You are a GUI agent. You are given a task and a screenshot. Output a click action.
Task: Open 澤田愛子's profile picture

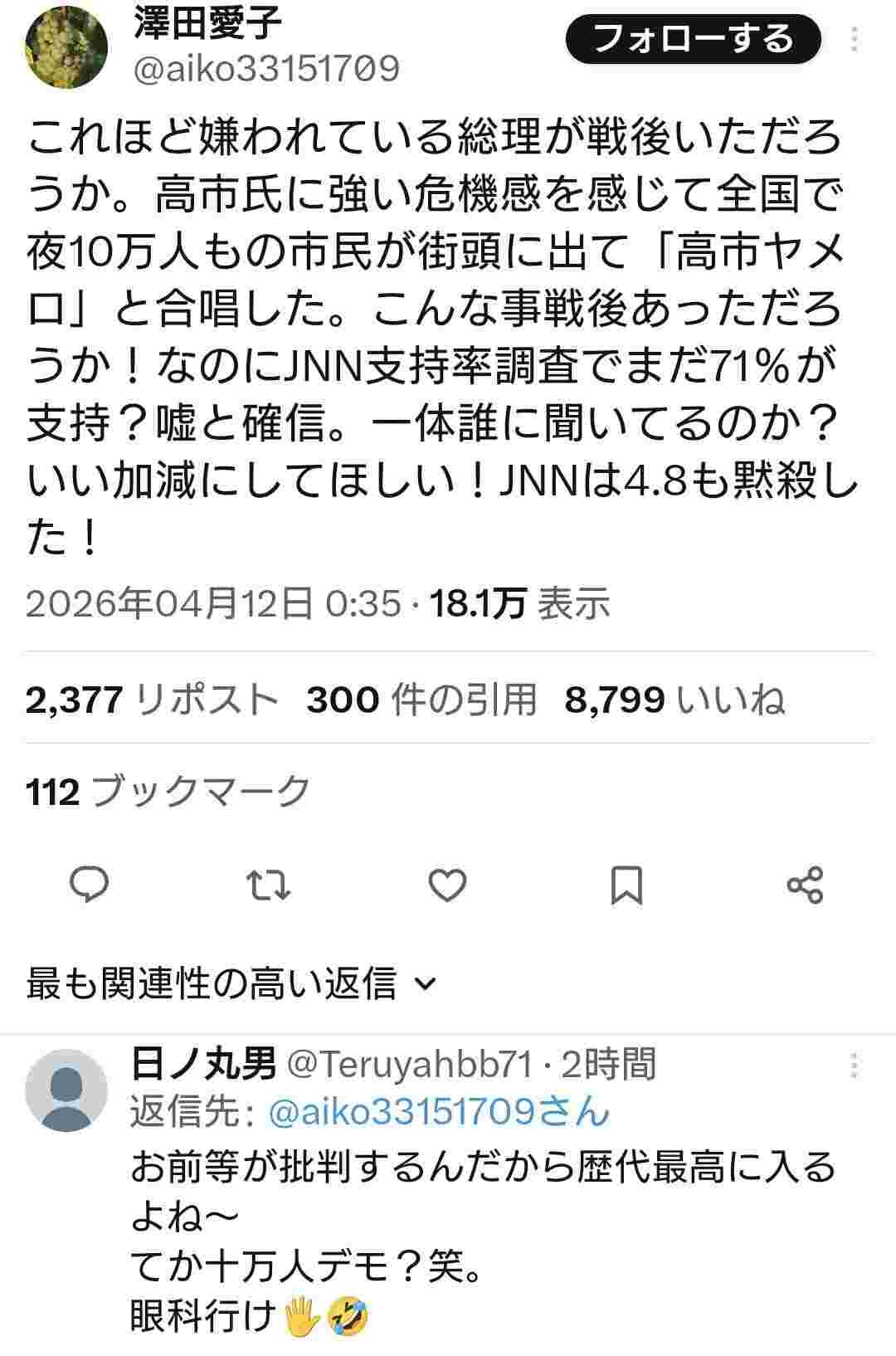coord(66,48)
